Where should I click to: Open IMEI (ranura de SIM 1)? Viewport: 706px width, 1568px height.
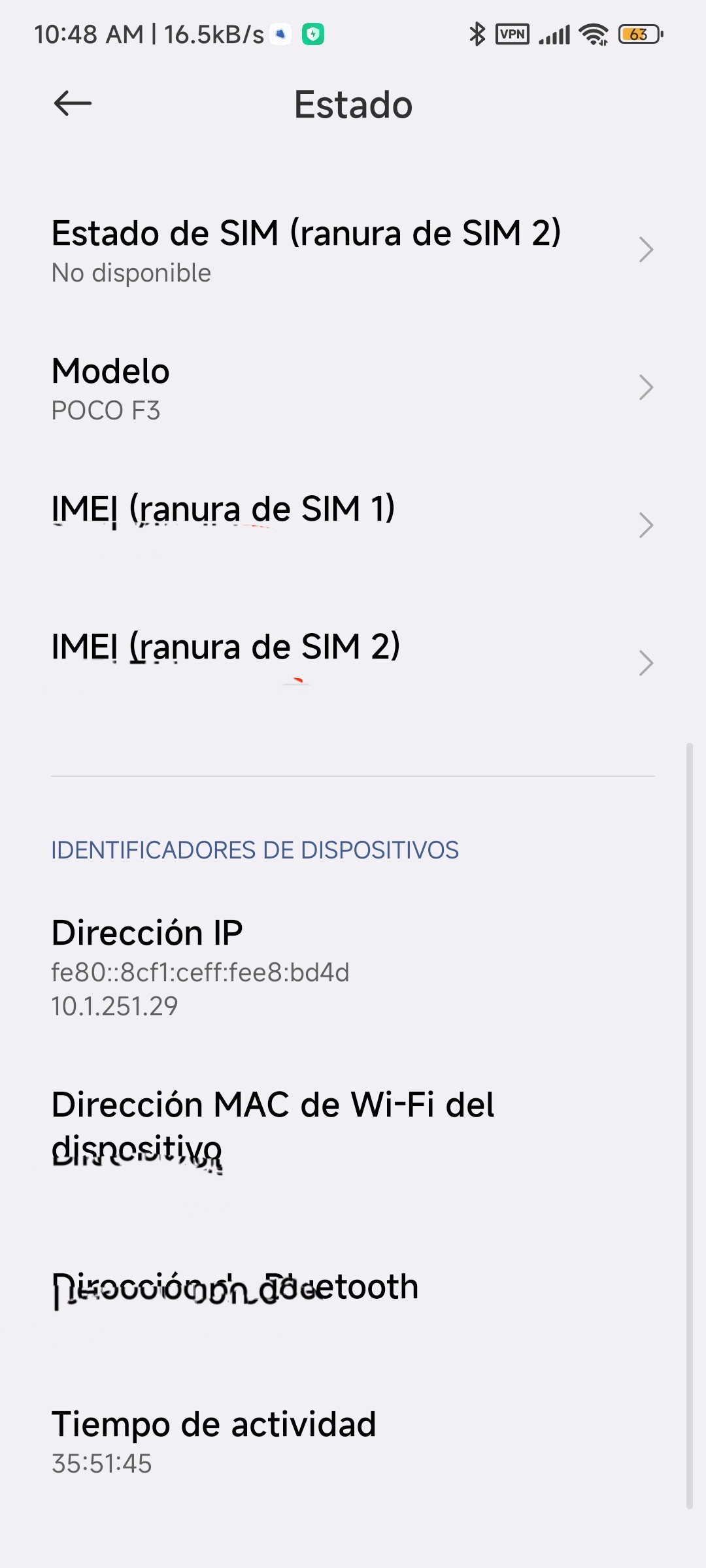[x=353, y=525]
